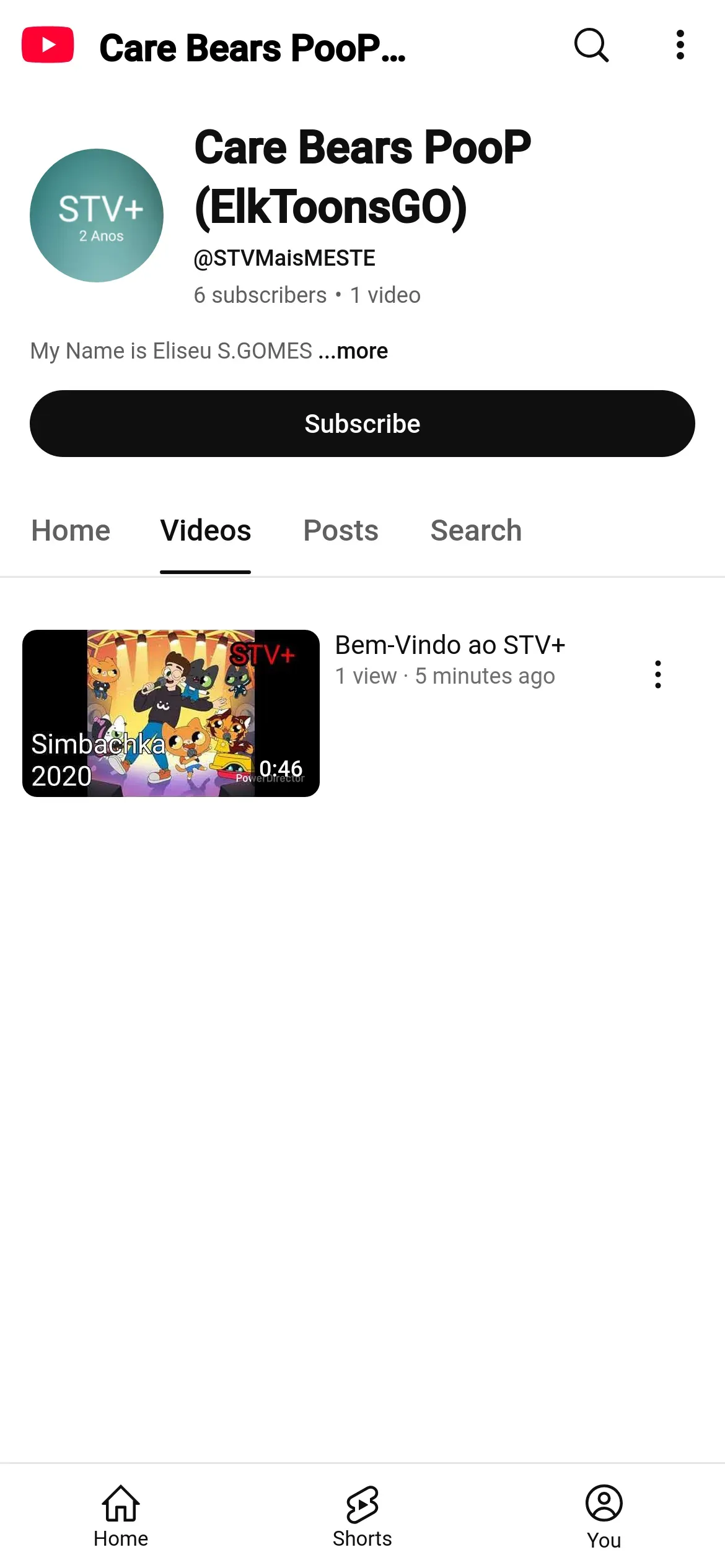This screenshot has height=1568, width=725.
Task: Go to Home in bottom navigation
Action: click(x=121, y=1516)
